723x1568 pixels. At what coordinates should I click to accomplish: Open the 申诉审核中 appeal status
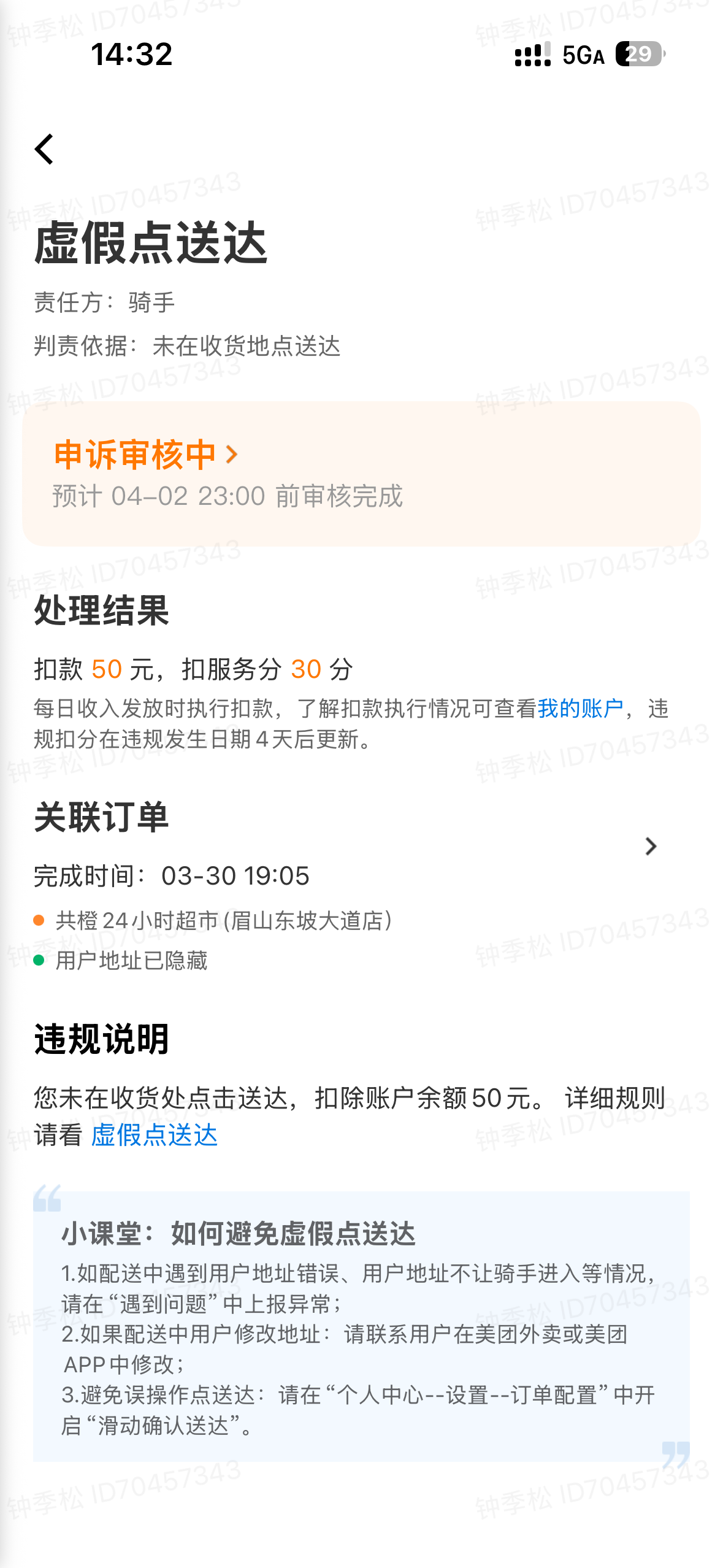coord(146,455)
